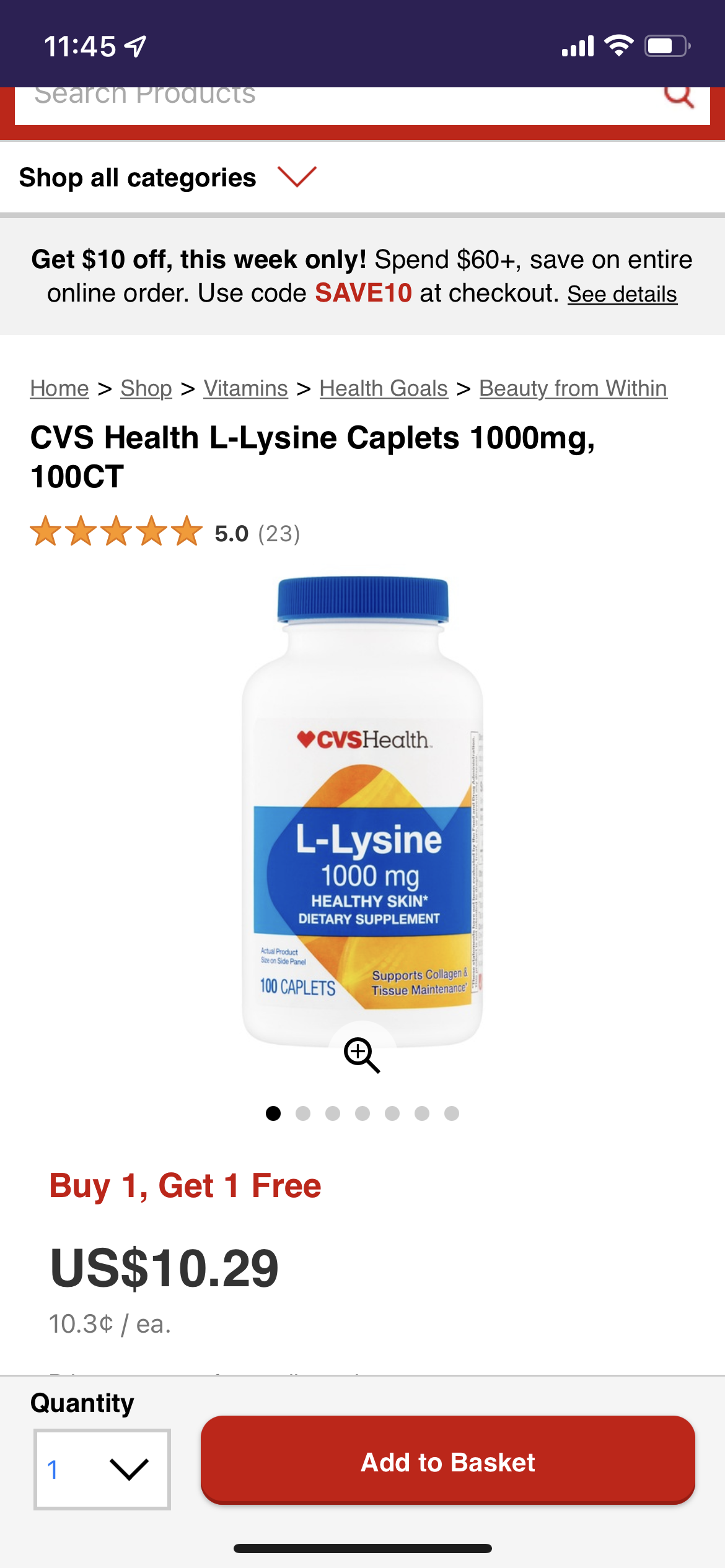
Task: Open See details for SAVE10 offer
Action: [x=622, y=294]
